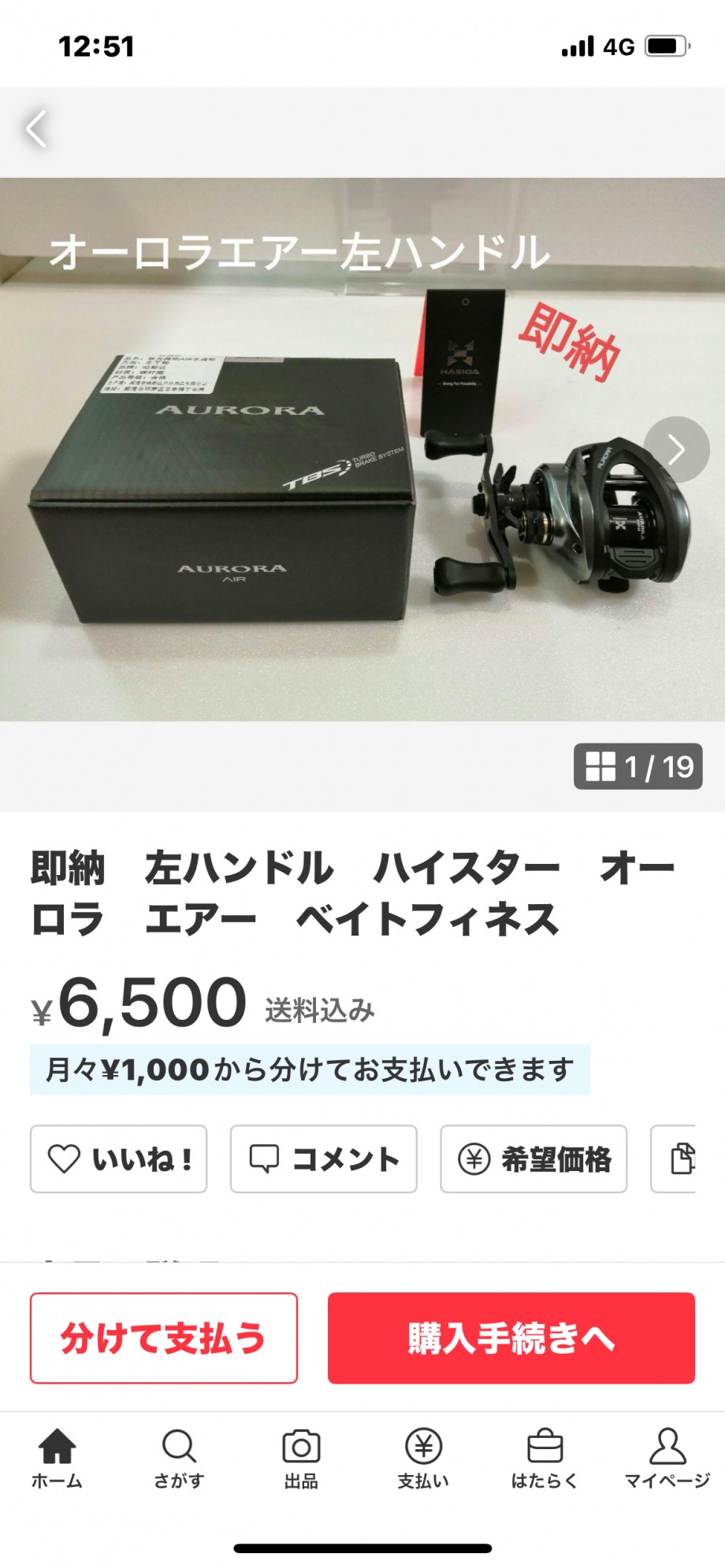This screenshot has width=725, height=1568.
Task: Tap the 希望価格 price request button
Action: pyautogui.click(x=534, y=1159)
